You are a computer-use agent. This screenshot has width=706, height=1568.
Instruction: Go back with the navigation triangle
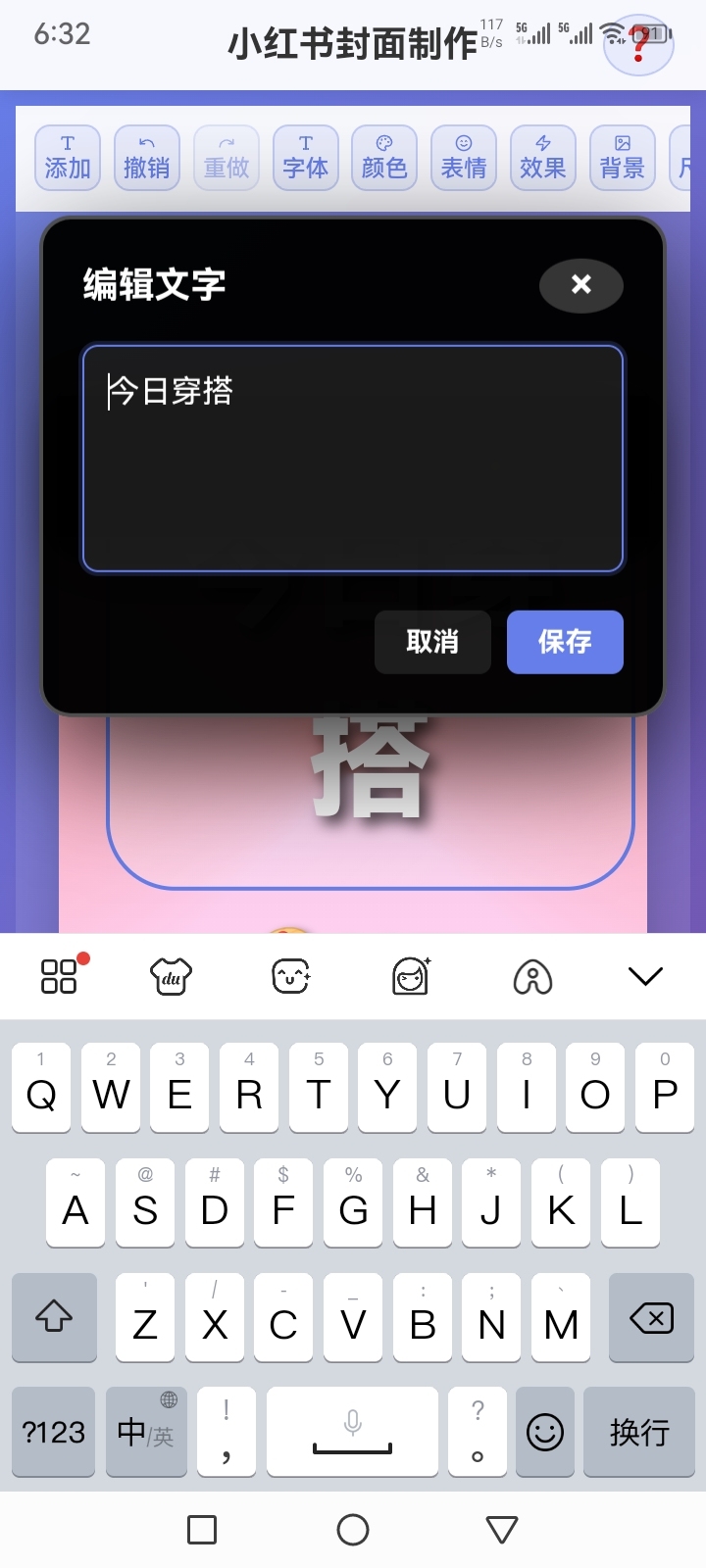click(x=501, y=1529)
